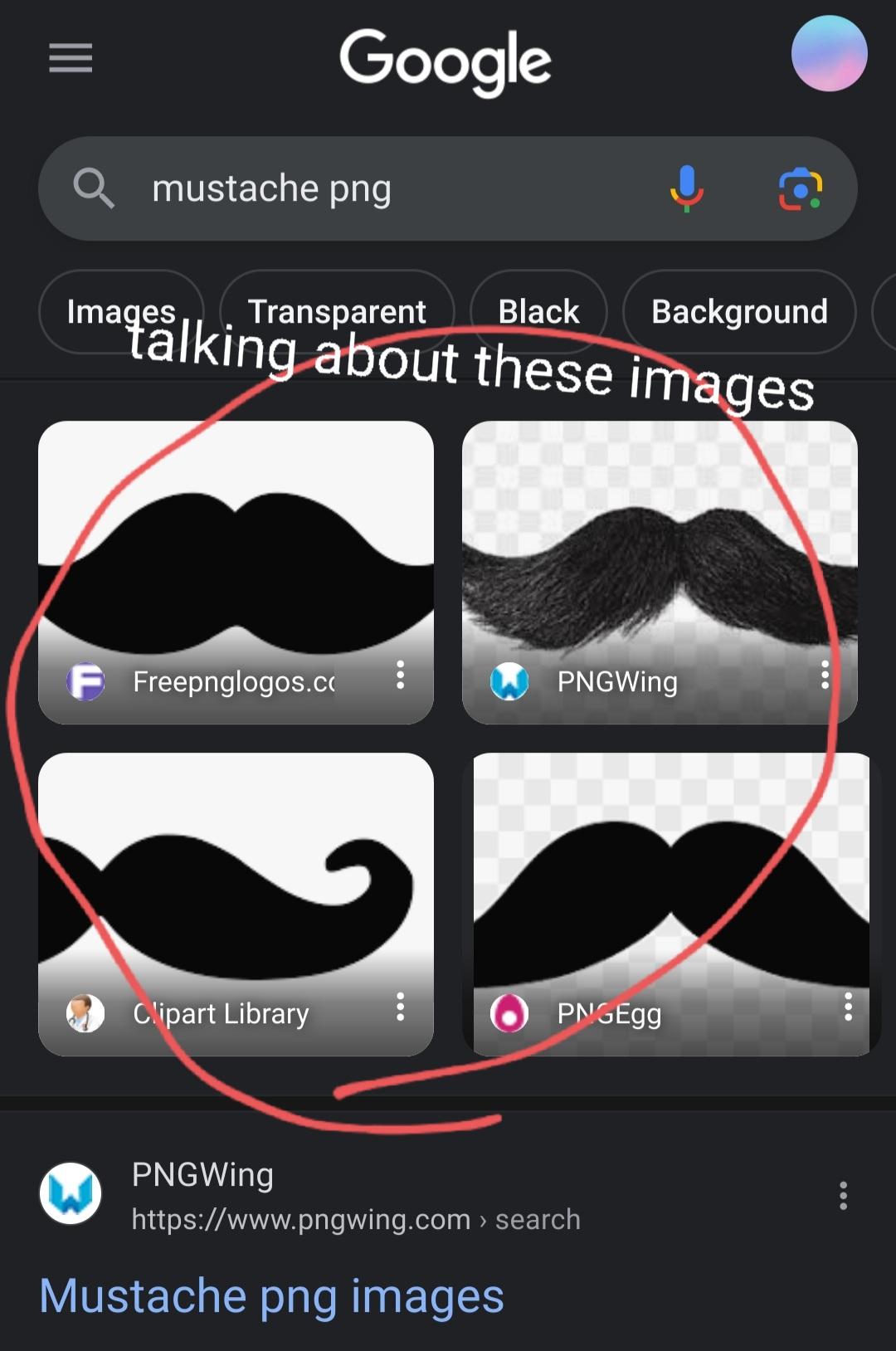Open the Google account avatar

tap(829, 53)
